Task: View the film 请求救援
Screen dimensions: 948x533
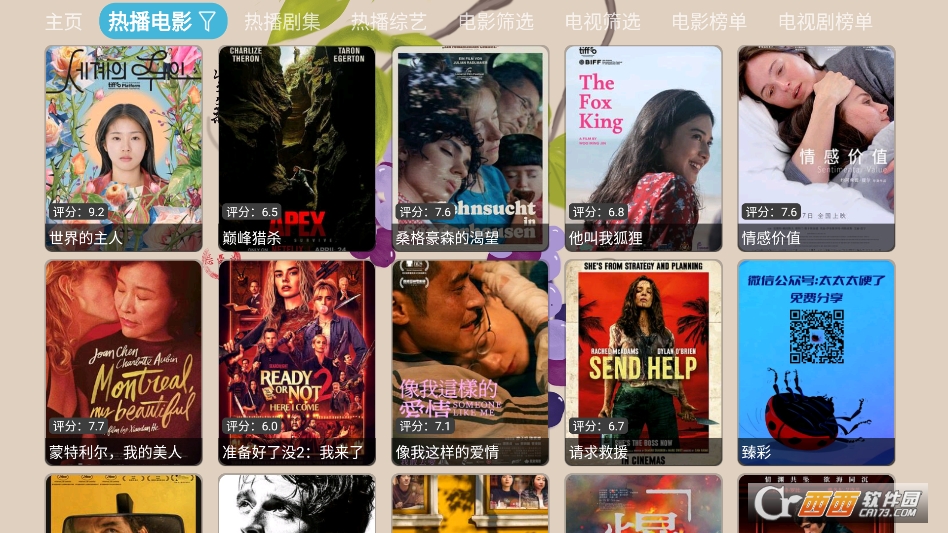Action: (643, 362)
